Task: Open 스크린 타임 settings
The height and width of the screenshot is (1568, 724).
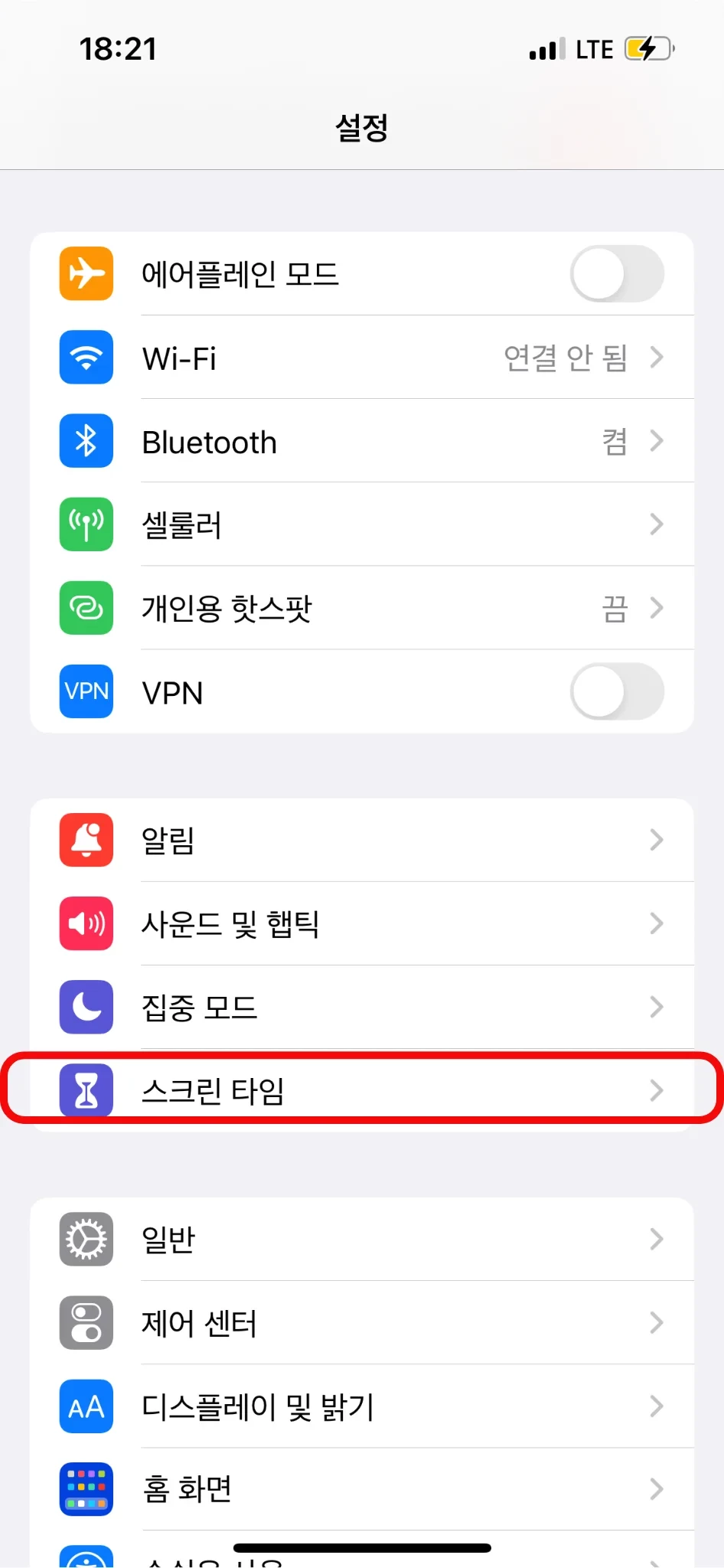Action: point(361,1090)
